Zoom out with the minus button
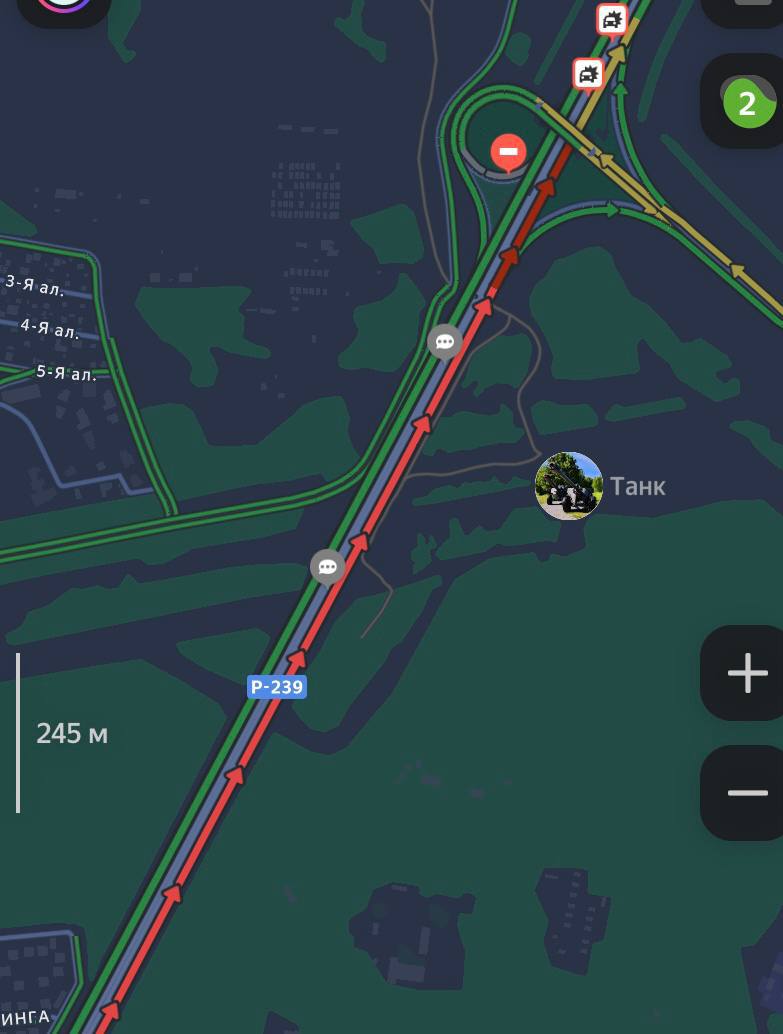783x1034 pixels. [x=746, y=793]
